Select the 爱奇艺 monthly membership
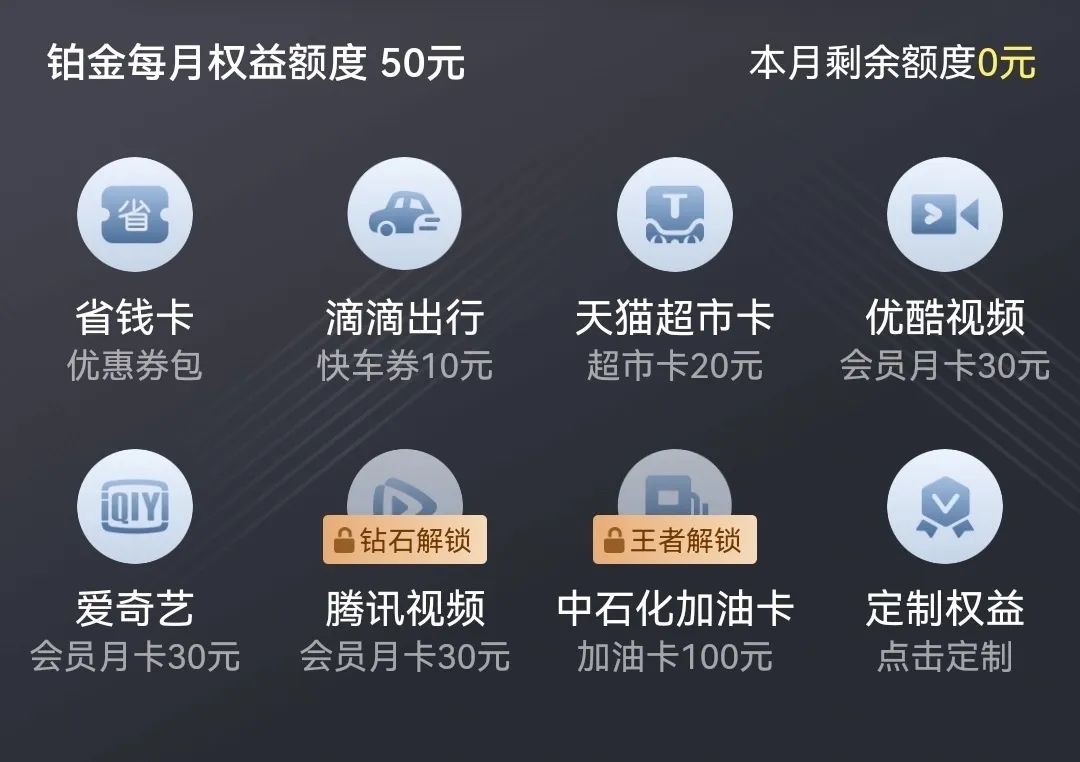The image size is (1080, 762). click(x=135, y=507)
